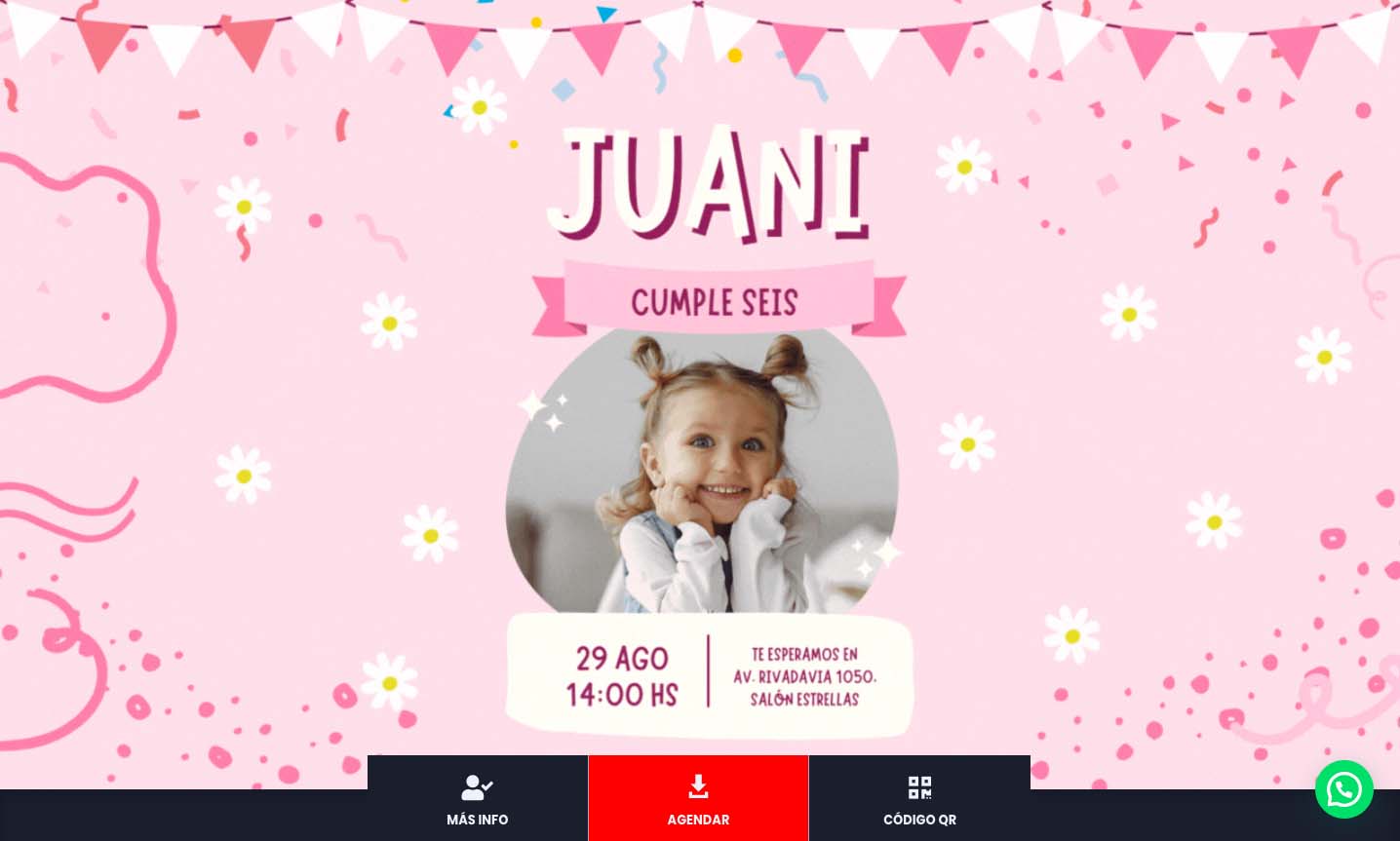Open the WhatsApp chat button

1343,789
